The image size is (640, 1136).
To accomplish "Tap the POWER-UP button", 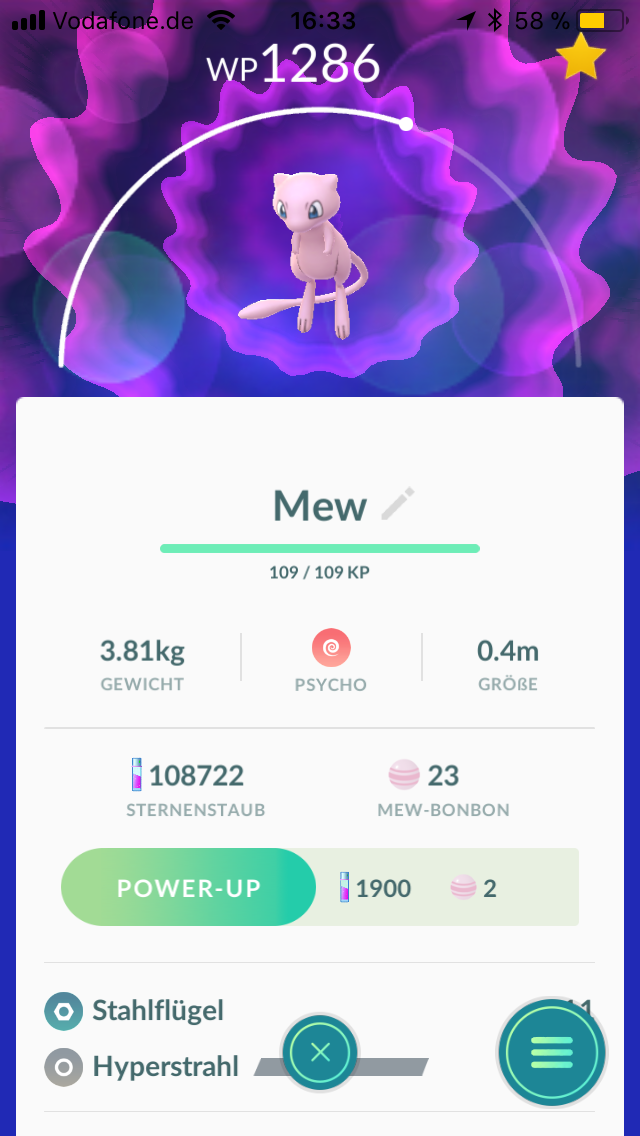I will [189, 888].
